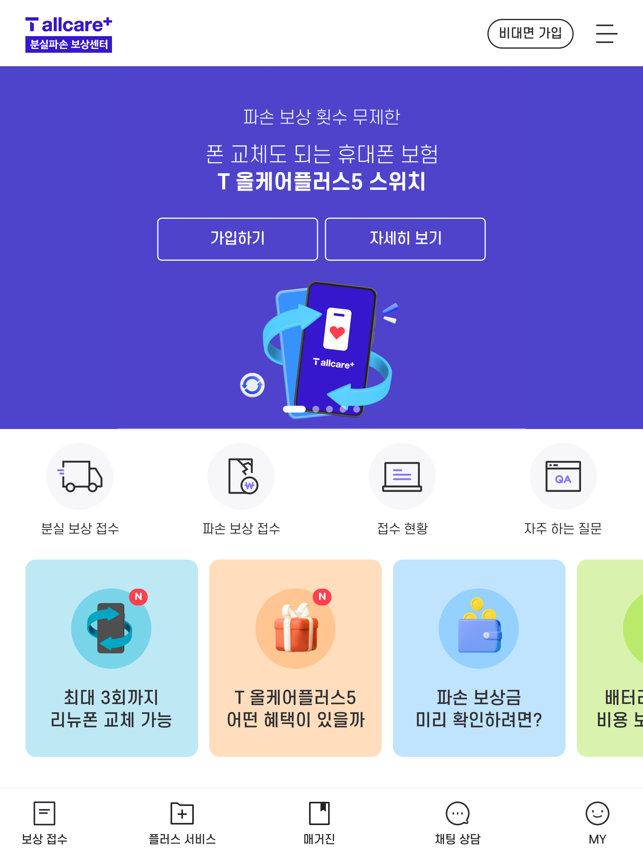Image resolution: width=643 pixels, height=858 pixels.
Task: Tap the 비대면 가입 button
Action: 530,34
